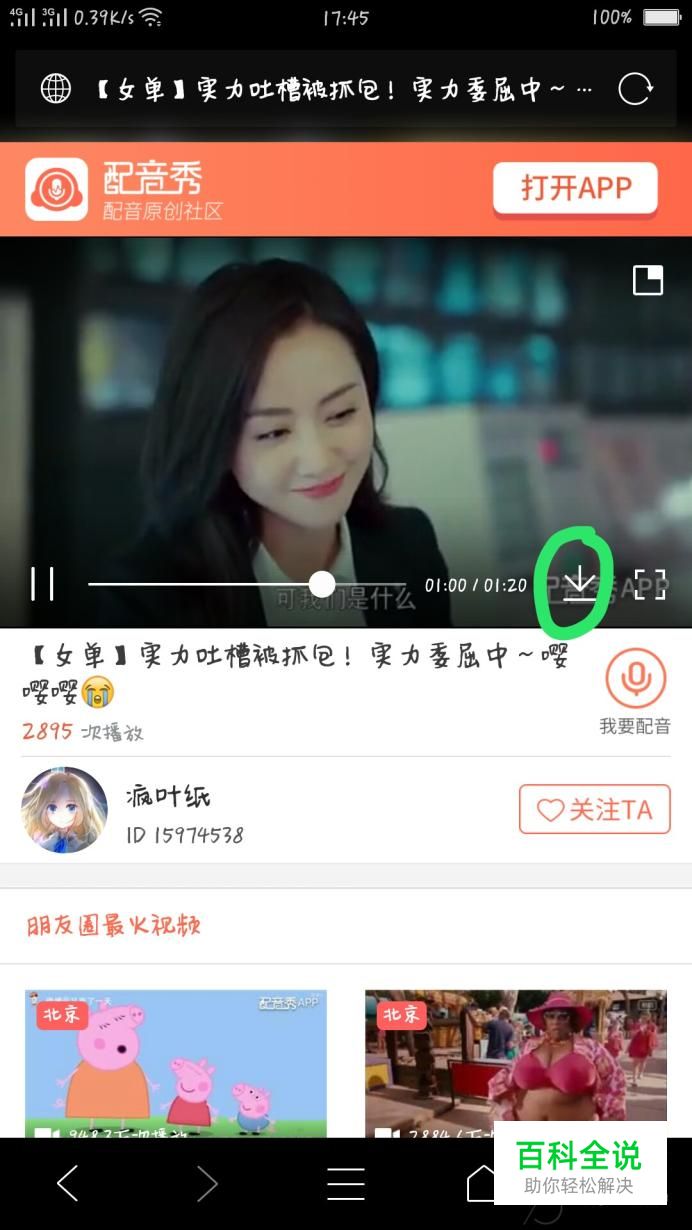Download the video with the download arrow
This screenshot has height=1230, width=692.
(x=580, y=583)
